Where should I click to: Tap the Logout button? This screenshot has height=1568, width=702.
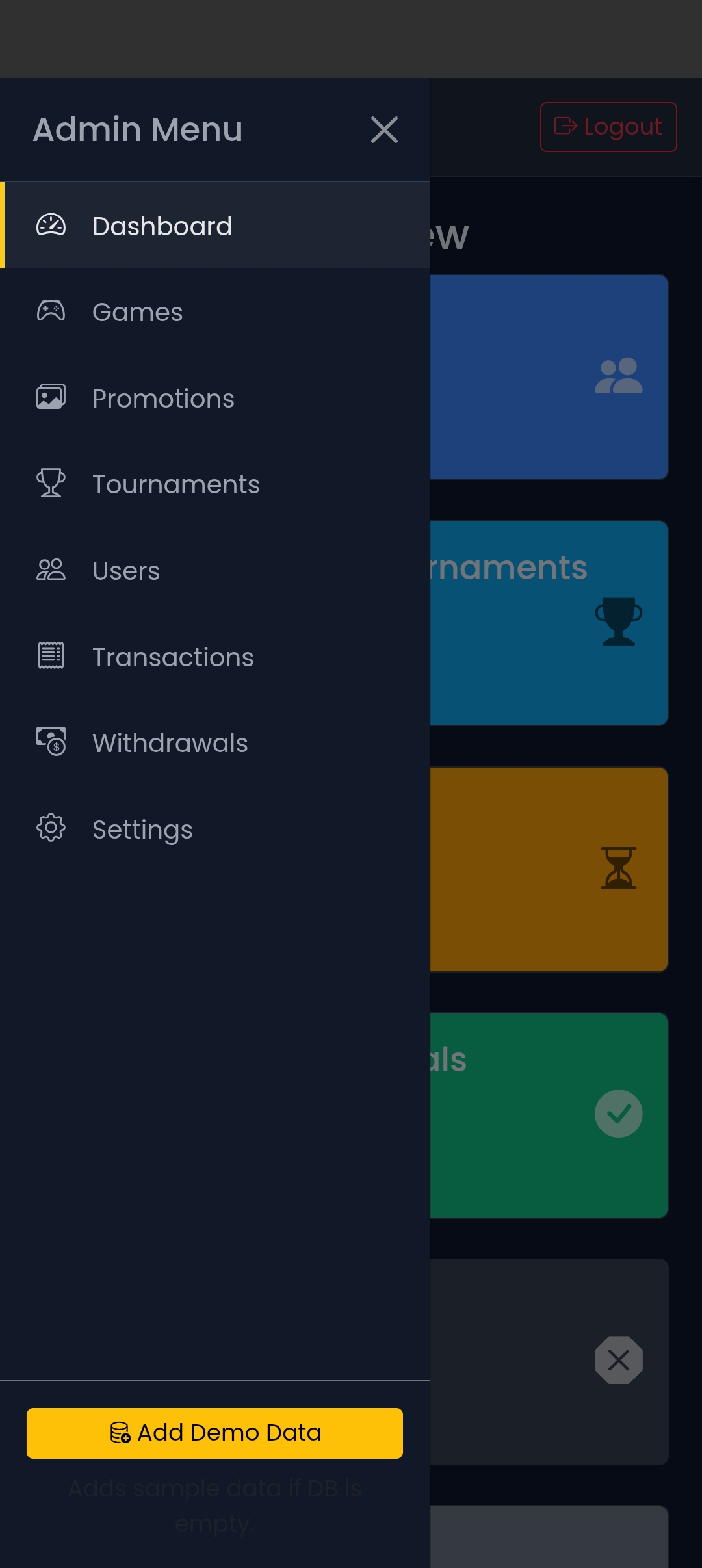[x=608, y=127]
